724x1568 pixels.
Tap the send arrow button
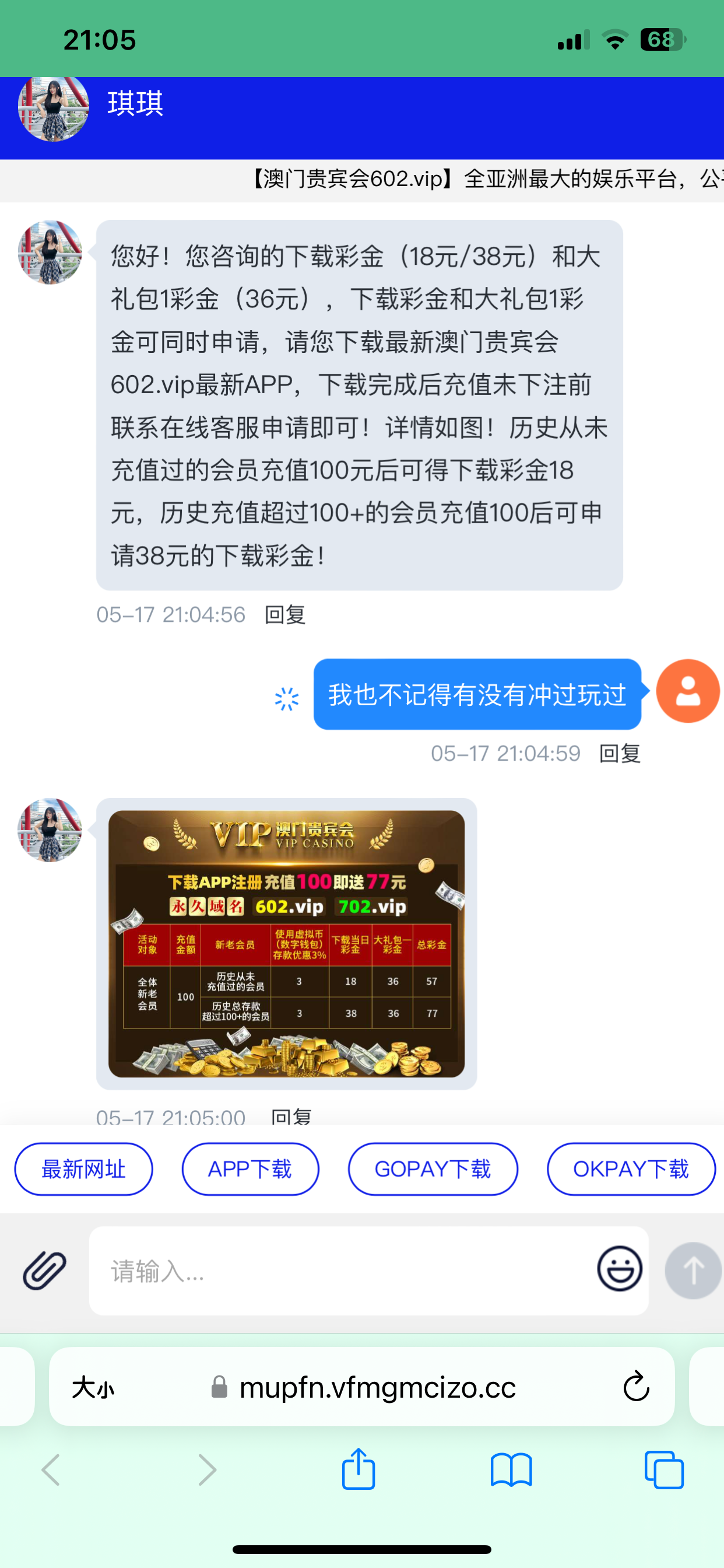coord(693,1270)
